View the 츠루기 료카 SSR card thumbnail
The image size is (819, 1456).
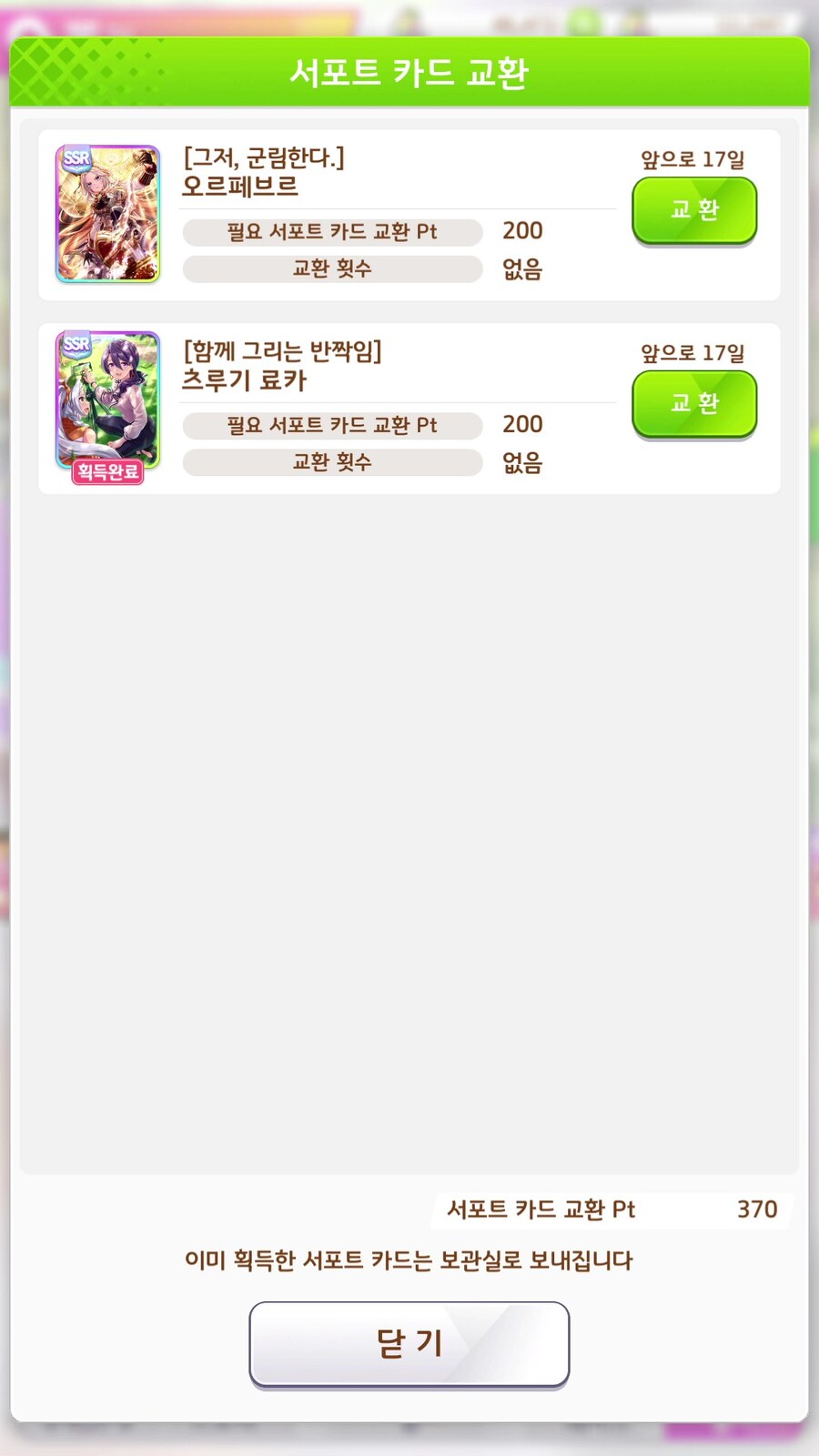click(107, 400)
